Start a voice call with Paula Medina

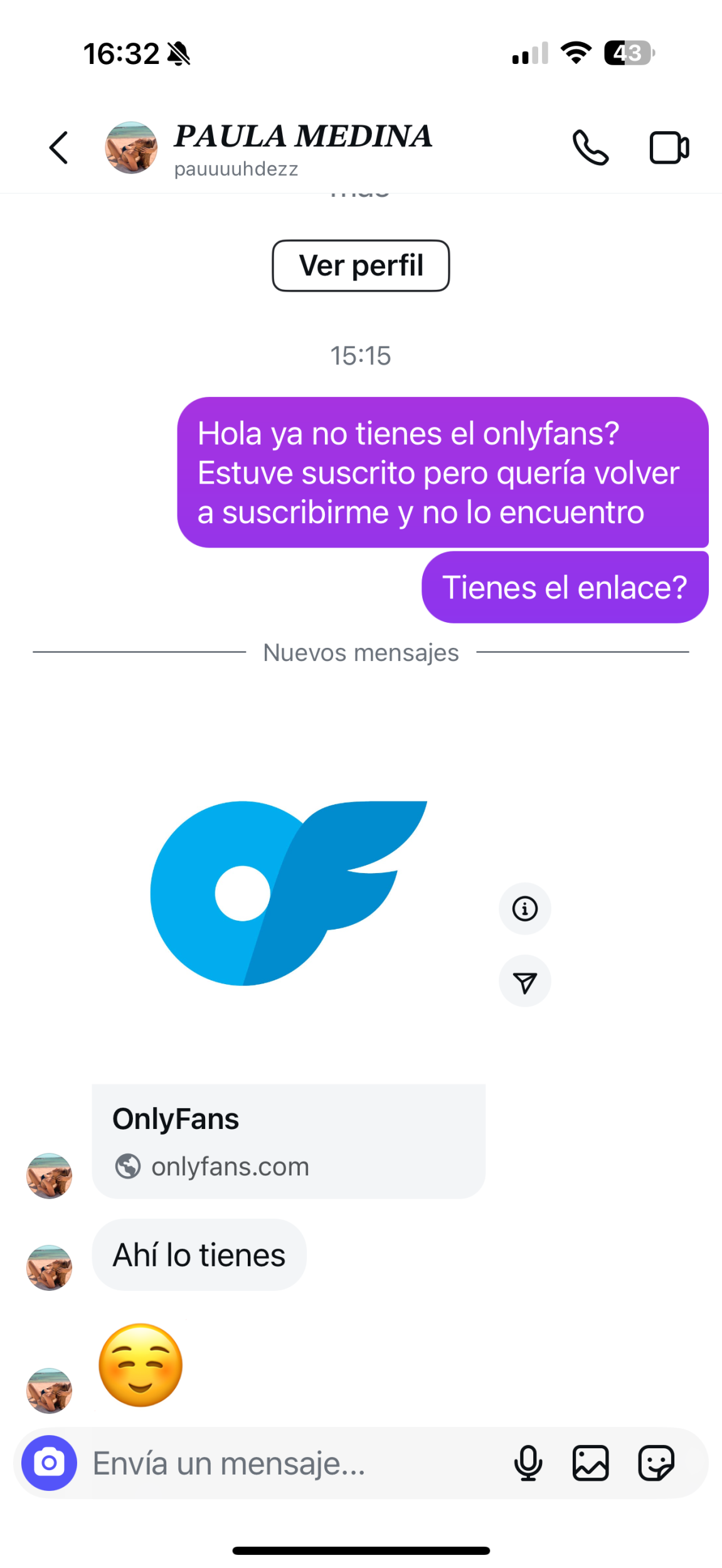590,148
